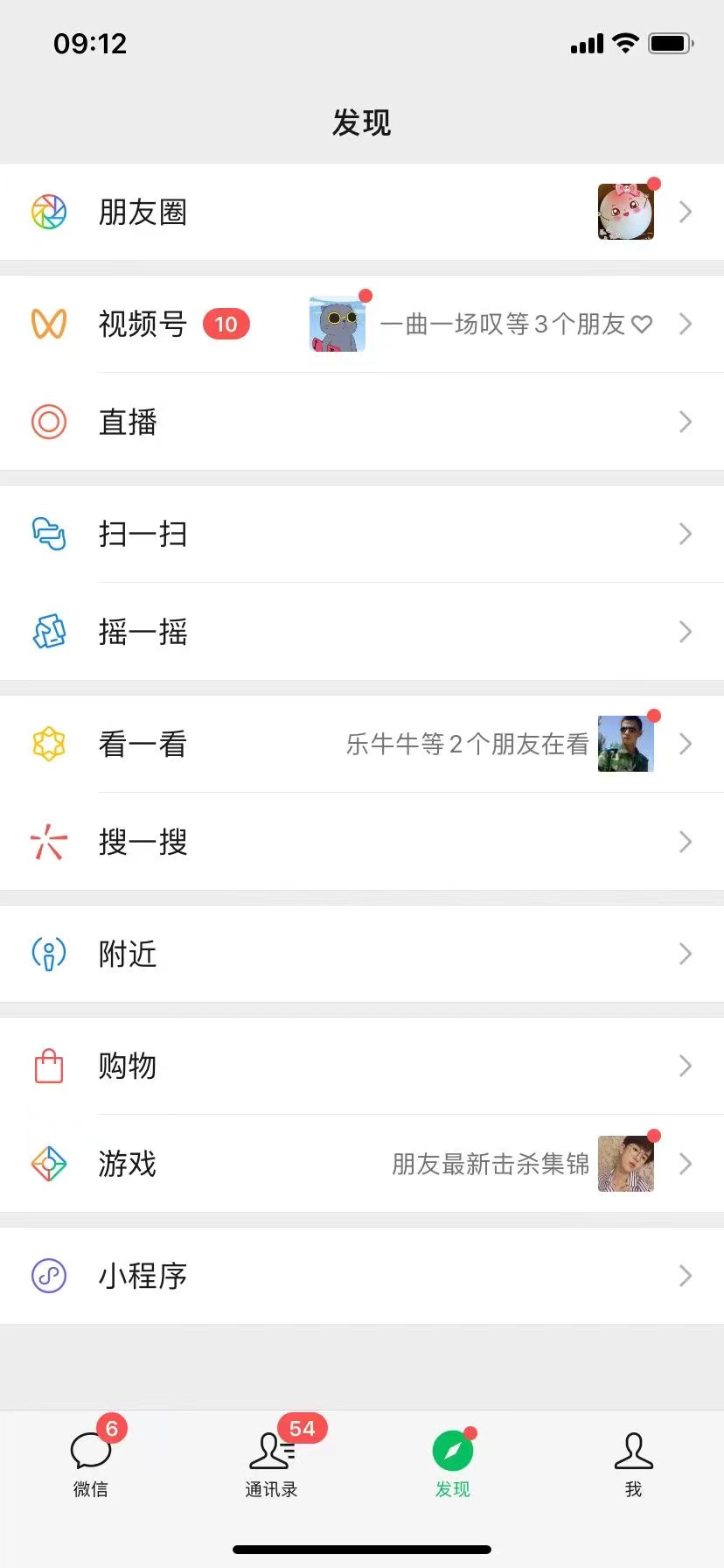
Task: Expand the Moments row chevron
Action: pyautogui.click(x=686, y=213)
